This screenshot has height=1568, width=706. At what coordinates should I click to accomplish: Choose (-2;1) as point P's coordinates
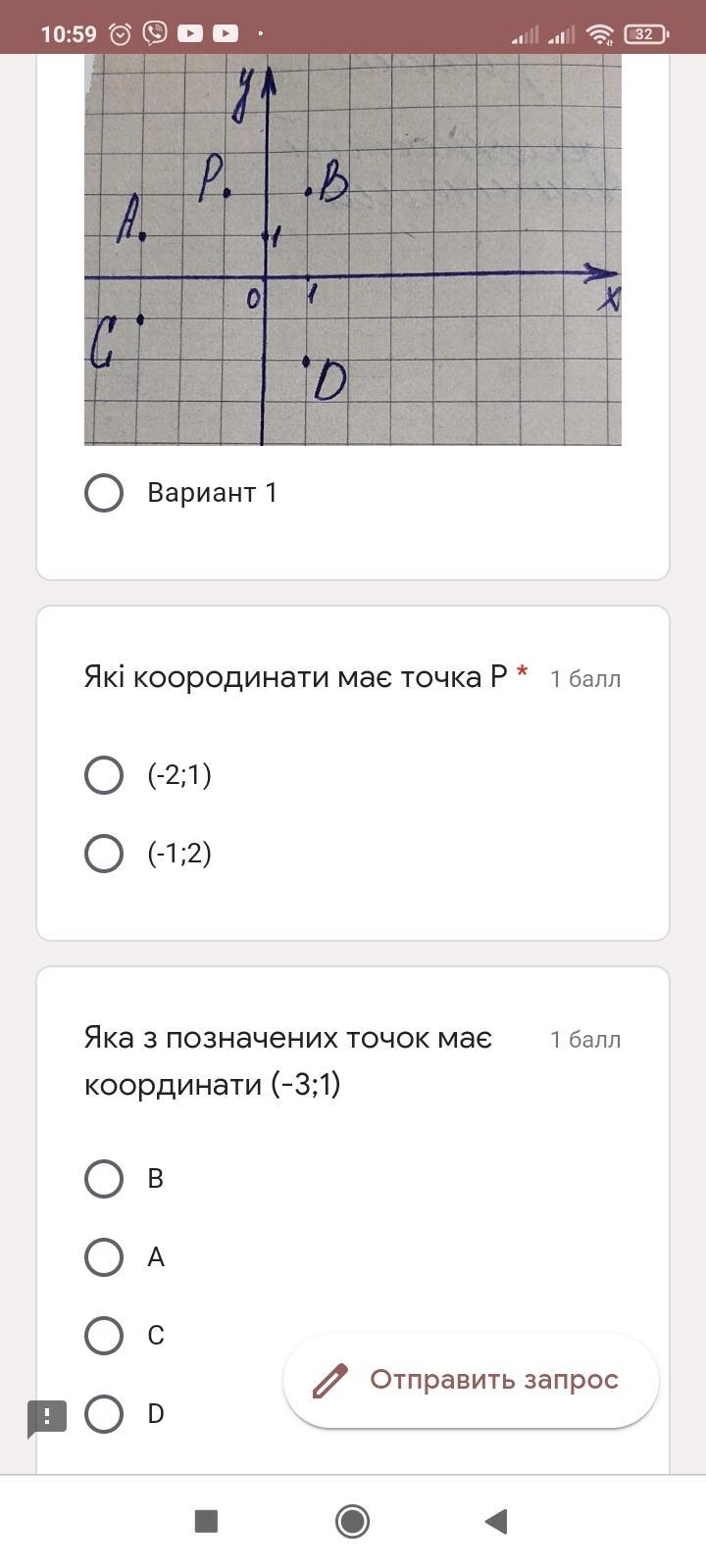point(104,775)
